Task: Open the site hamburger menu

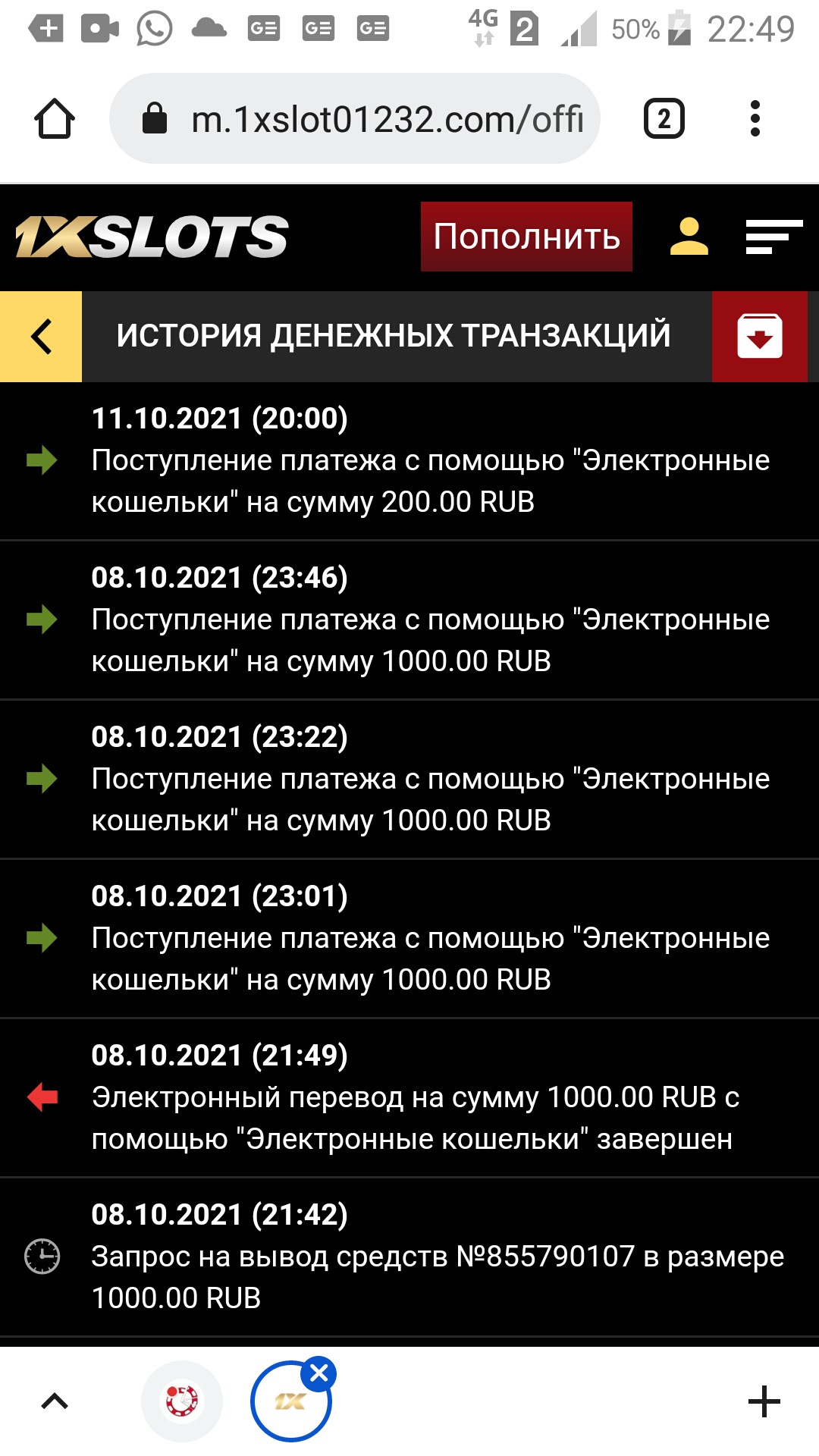Action: coord(773,237)
